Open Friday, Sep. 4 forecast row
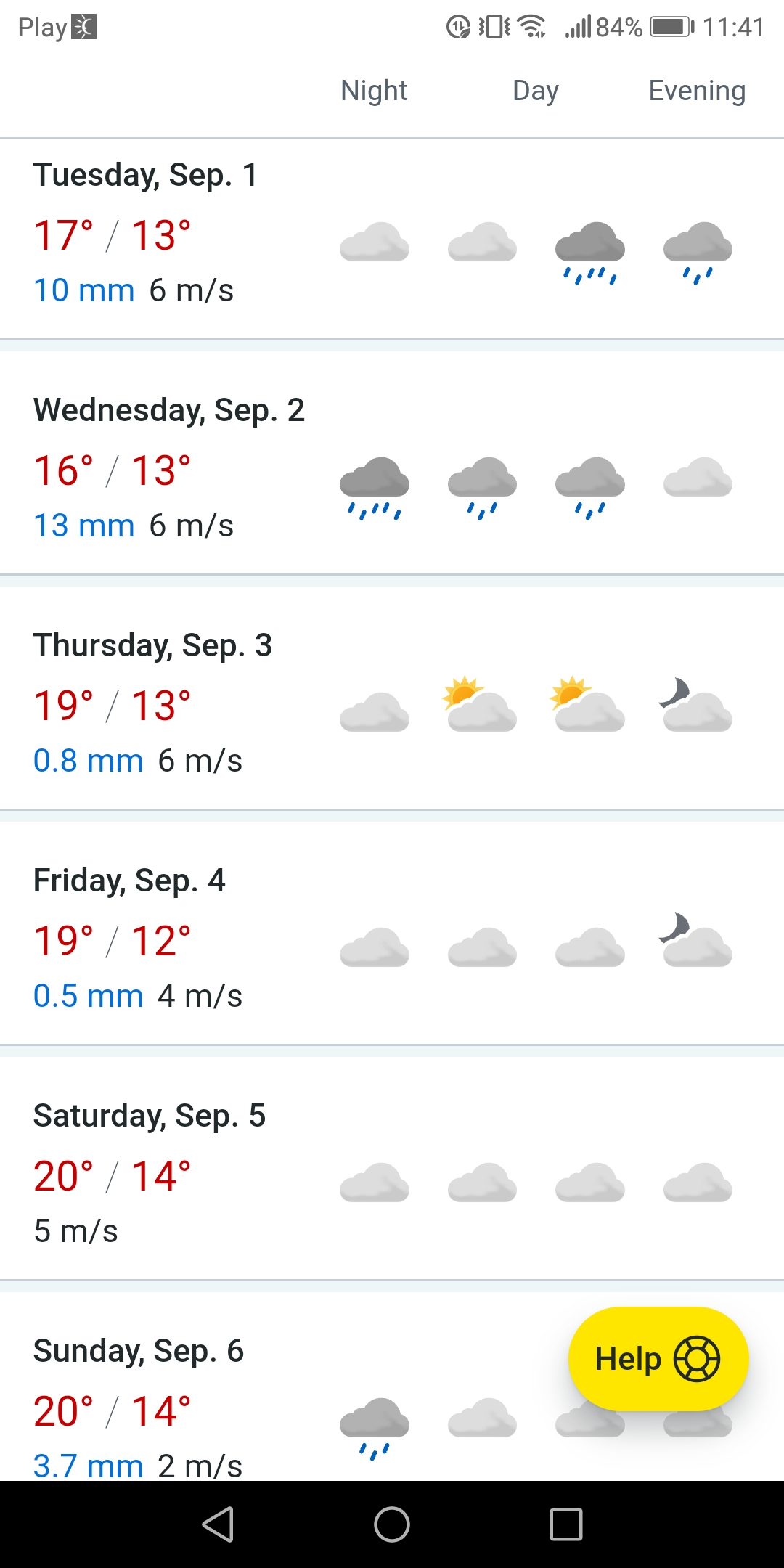The width and height of the screenshot is (784, 1568). pyautogui.click(x=392, y=938)
